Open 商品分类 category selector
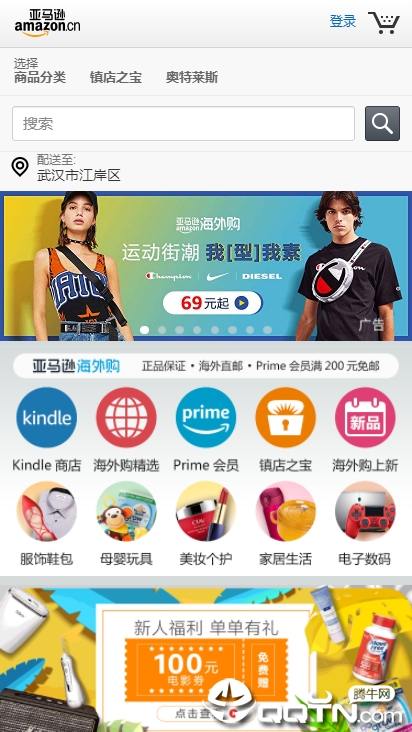Screen dimensions: 412x732 click(40, 71)
